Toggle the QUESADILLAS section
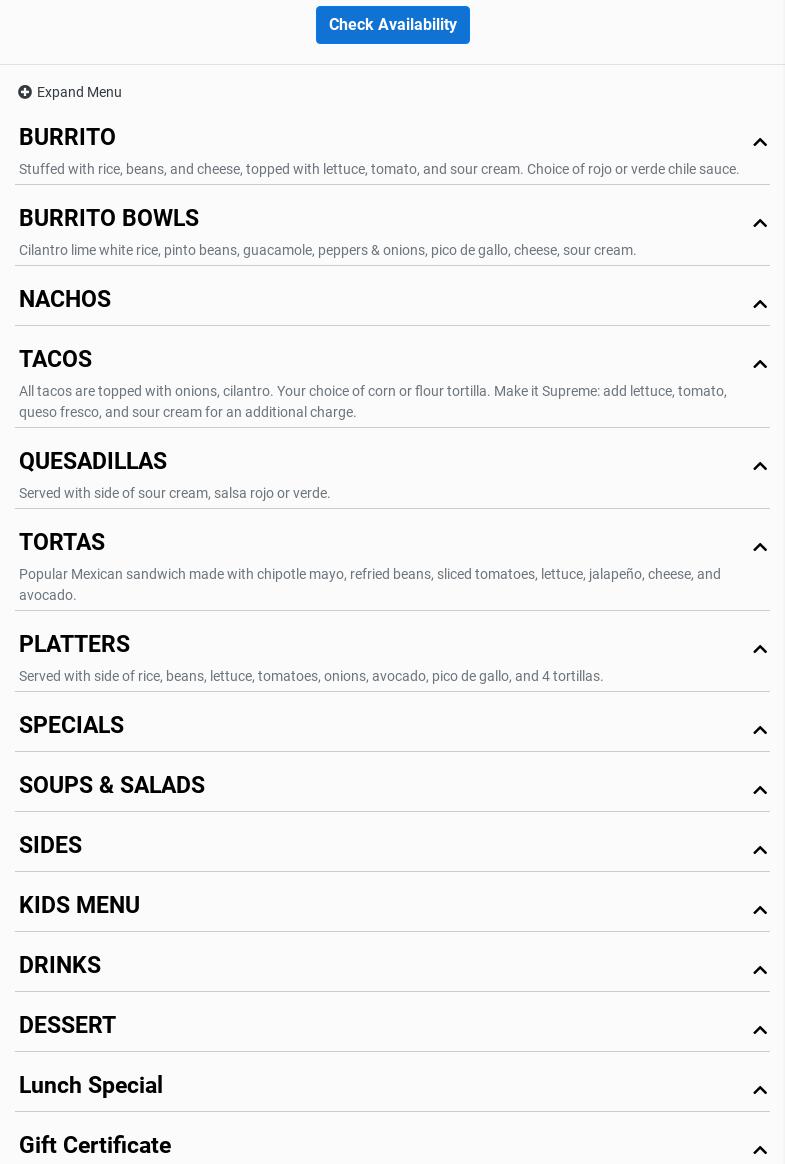This screenshot has height=1164, width=785. pyautogui.click(x=759, y=466)
